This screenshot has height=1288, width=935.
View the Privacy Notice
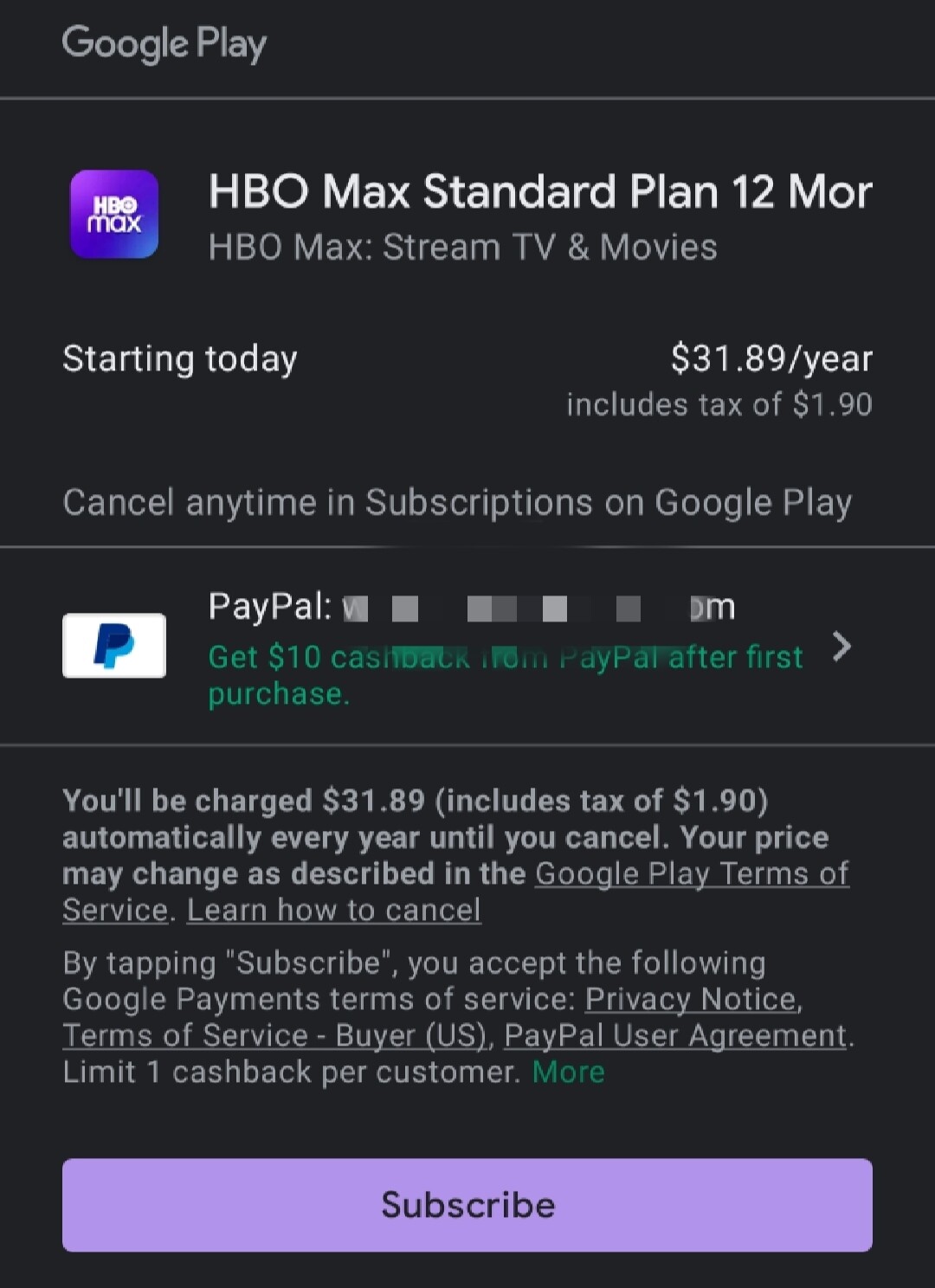click(690, 1000)
